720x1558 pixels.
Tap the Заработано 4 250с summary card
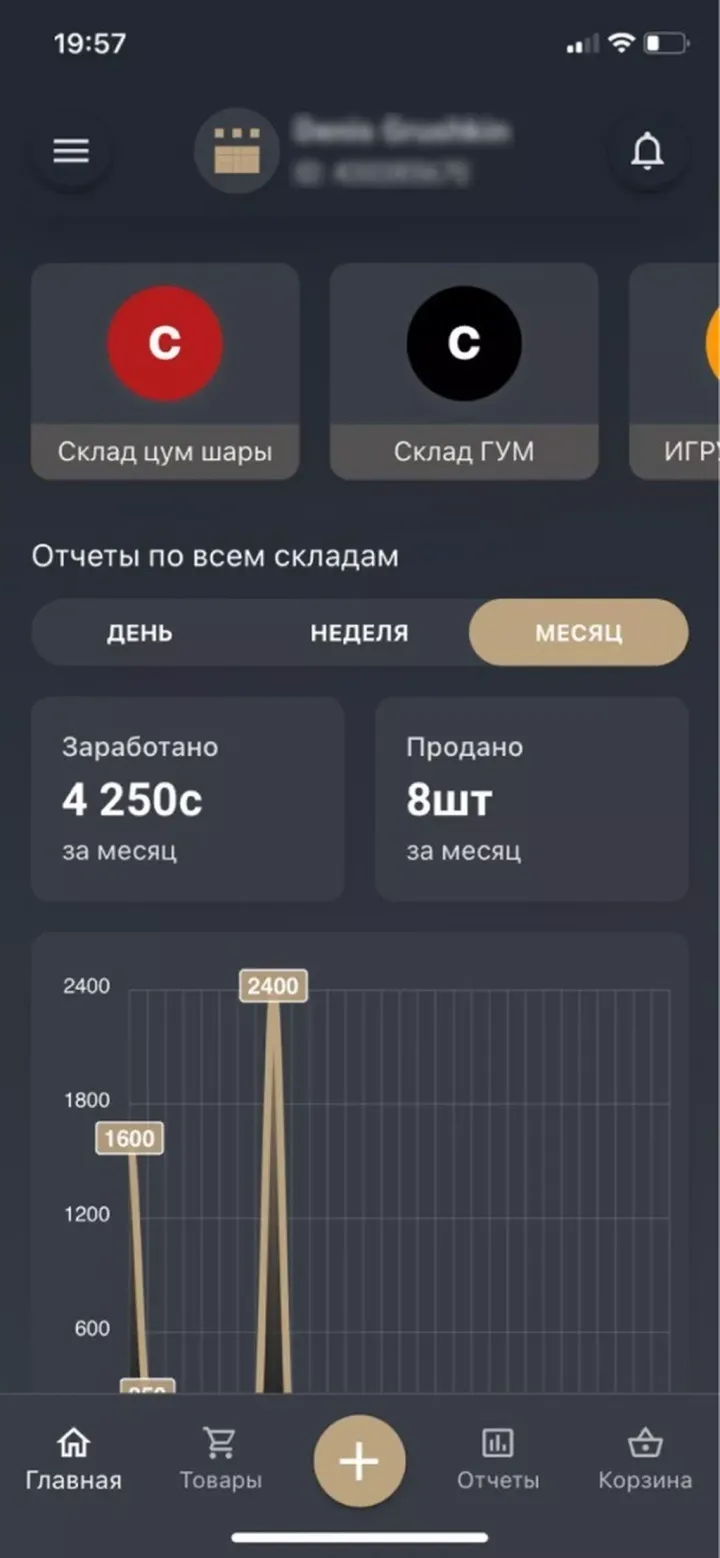point(186,798)
